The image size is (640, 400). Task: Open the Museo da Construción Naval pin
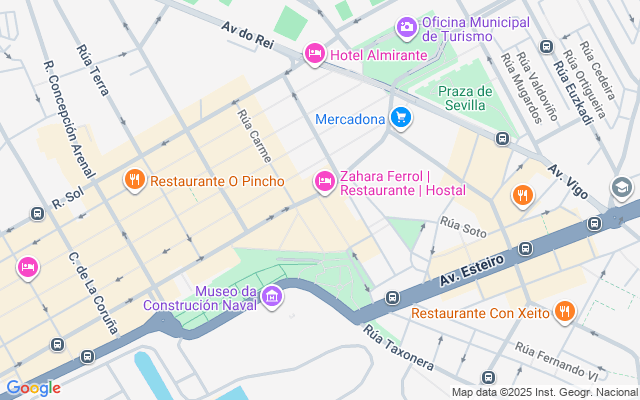271,296
